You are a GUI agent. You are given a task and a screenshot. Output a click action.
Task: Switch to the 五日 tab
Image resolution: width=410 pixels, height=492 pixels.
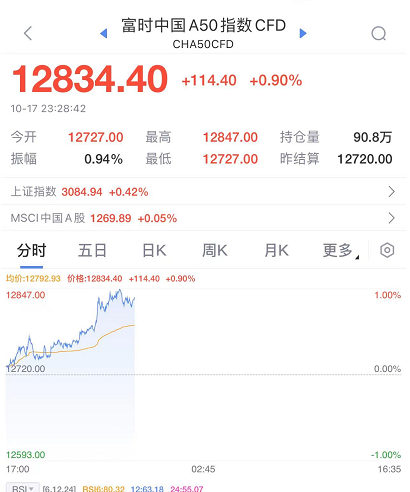pyautogui.click(x=92, y=251)
